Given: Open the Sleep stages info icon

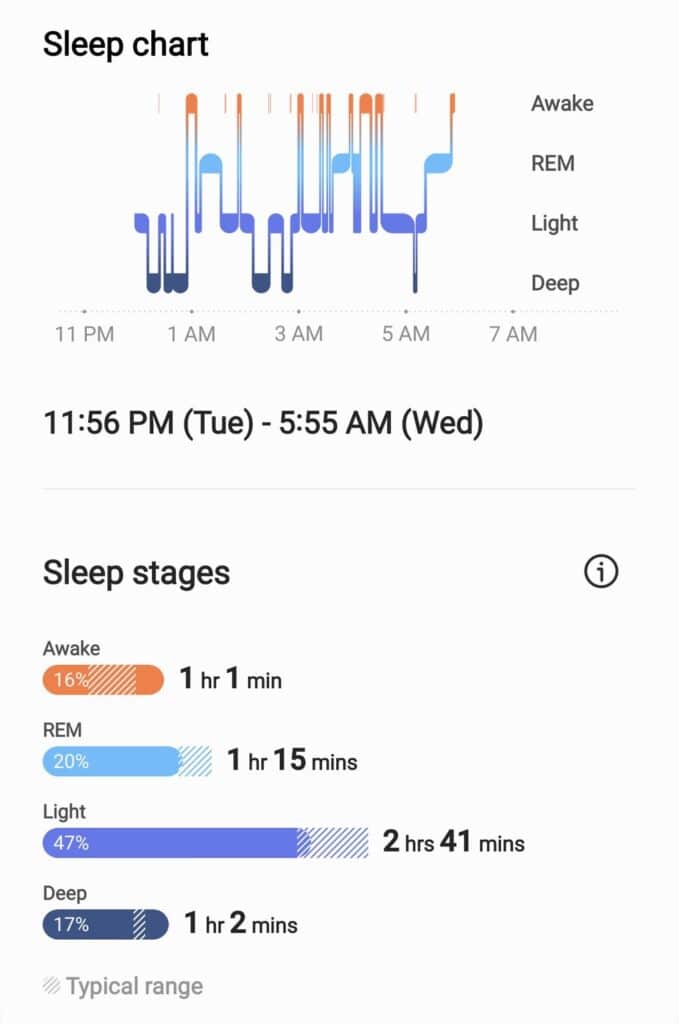Looking at the screenshot, I should pyautogui.click(x=600, y=572).
